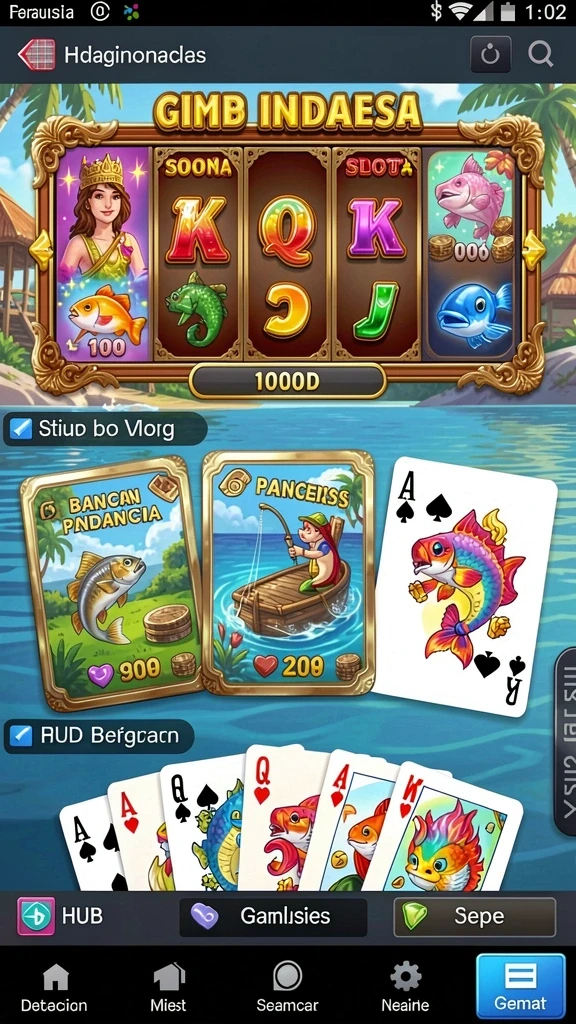The height and width of the screenshot is (1024, 576).
Task: Tap the refresh icon in the header
Action: tap(490, 55)
